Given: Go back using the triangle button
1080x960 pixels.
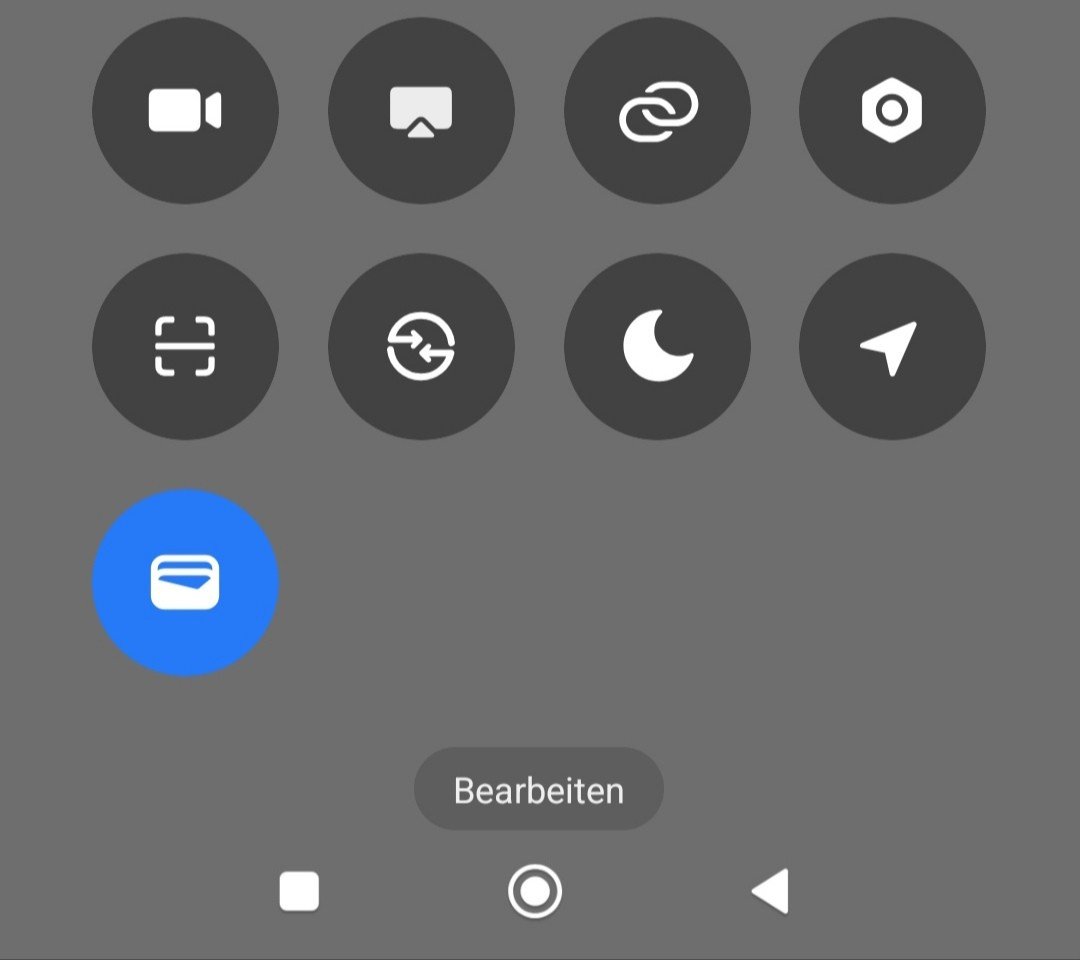Looking at the screenshot, I should 771,891.
